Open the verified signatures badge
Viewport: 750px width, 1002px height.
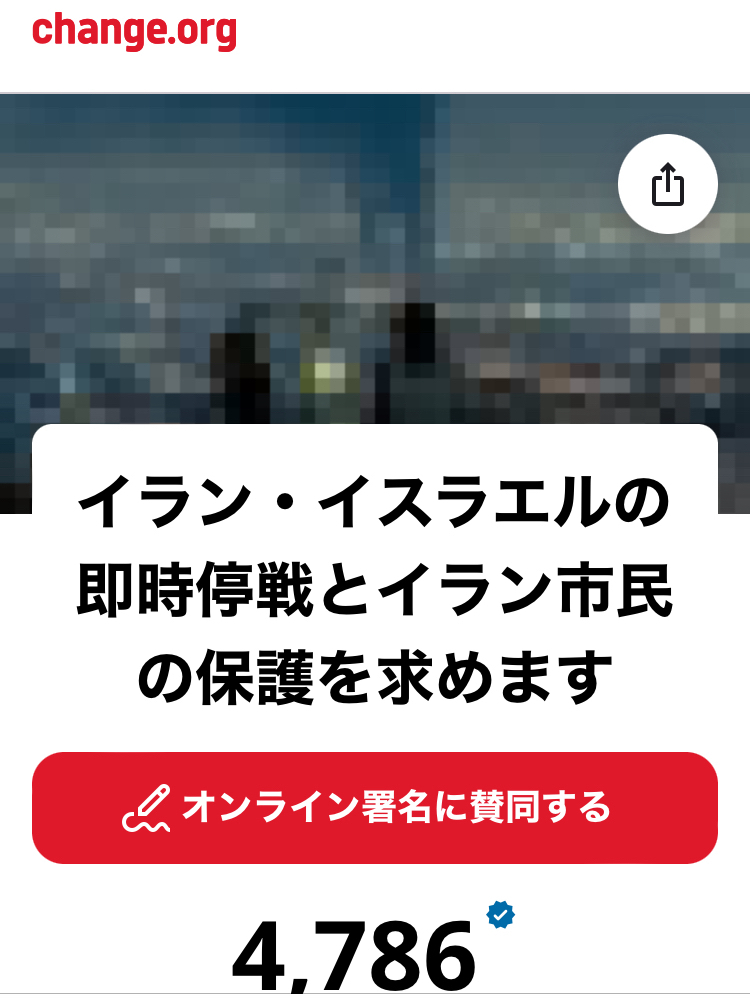(x=501, y=915)
